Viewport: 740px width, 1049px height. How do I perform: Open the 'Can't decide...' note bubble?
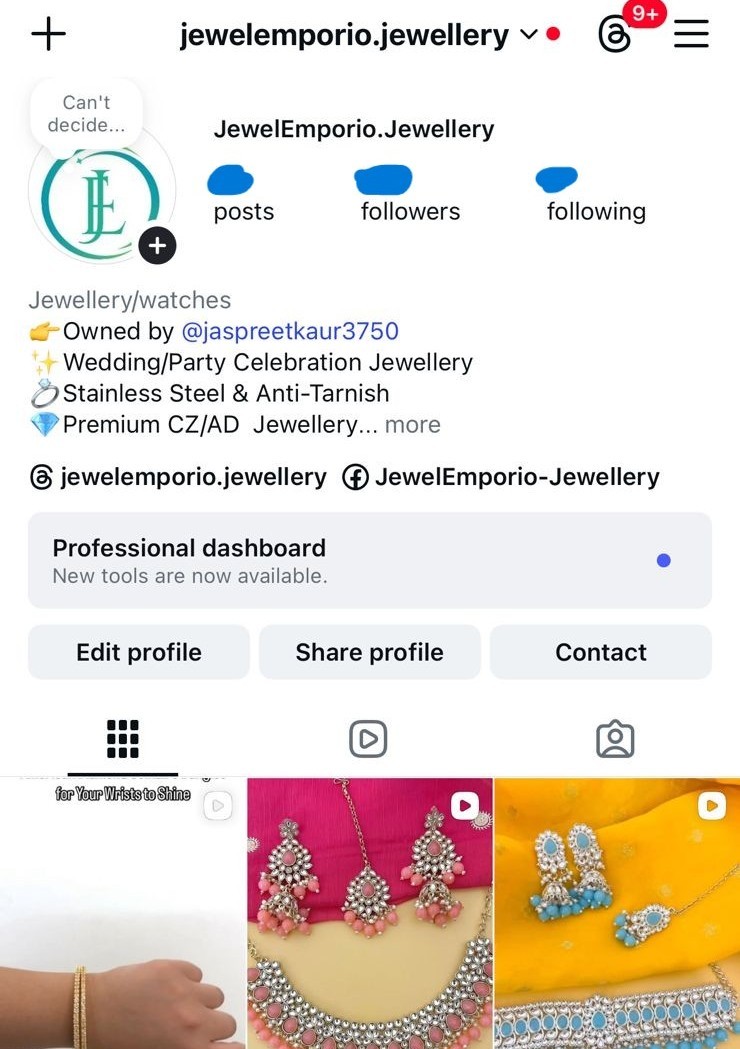coord(87,113)
